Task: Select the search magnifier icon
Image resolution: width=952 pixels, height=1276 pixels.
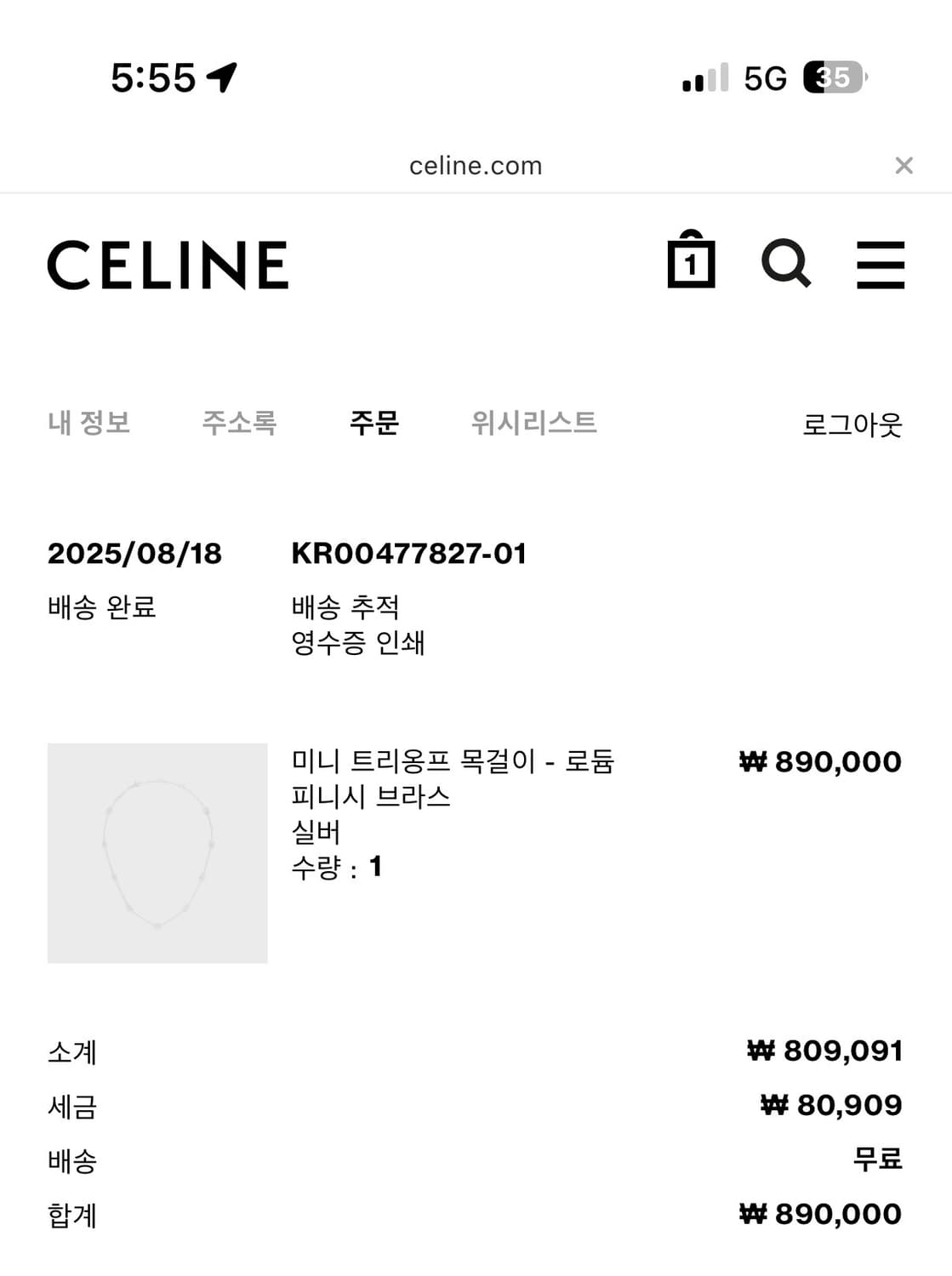Action: coord(787,263)
